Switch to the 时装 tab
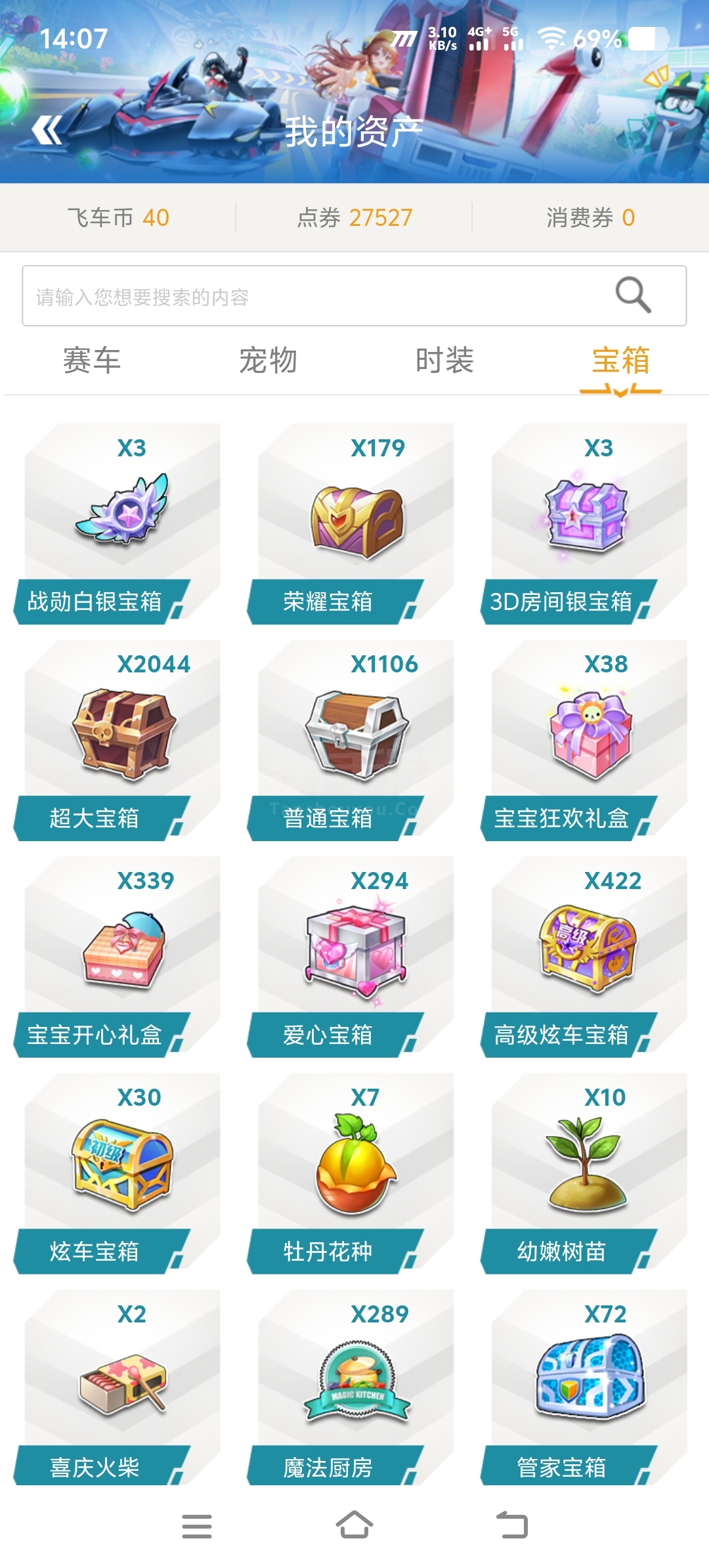The height and width of the screenshot is (1568, 709). coord(444,360)
